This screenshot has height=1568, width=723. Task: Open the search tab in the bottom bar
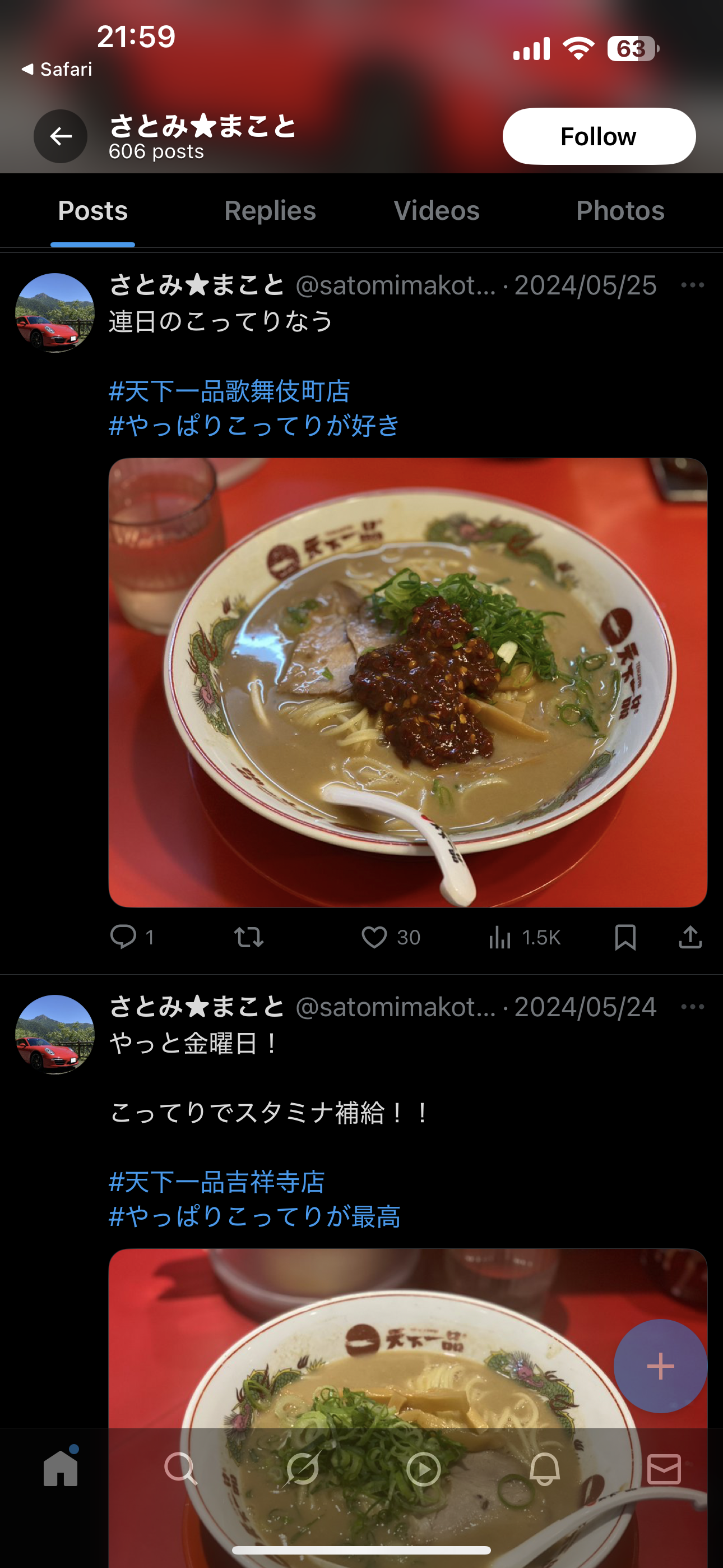click(180, 1469)
